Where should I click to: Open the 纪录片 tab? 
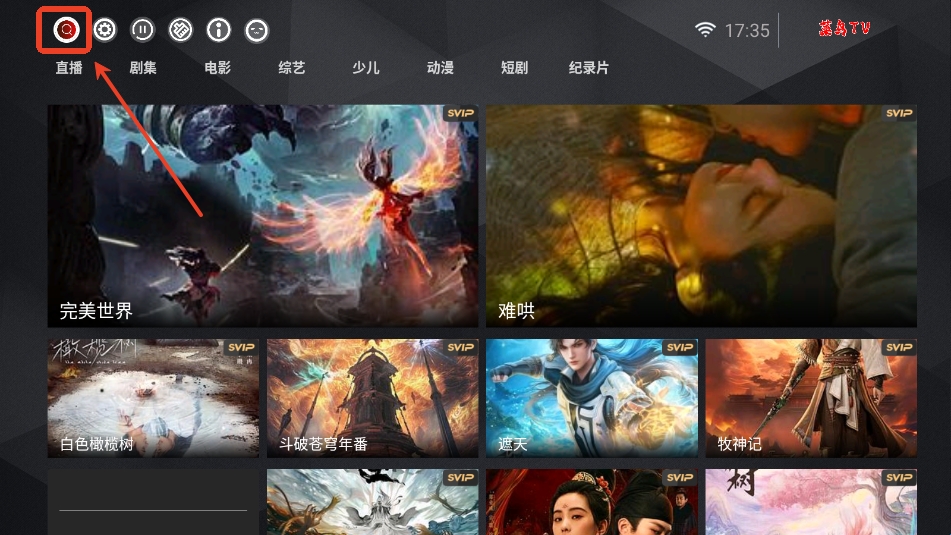click(588, 68)
